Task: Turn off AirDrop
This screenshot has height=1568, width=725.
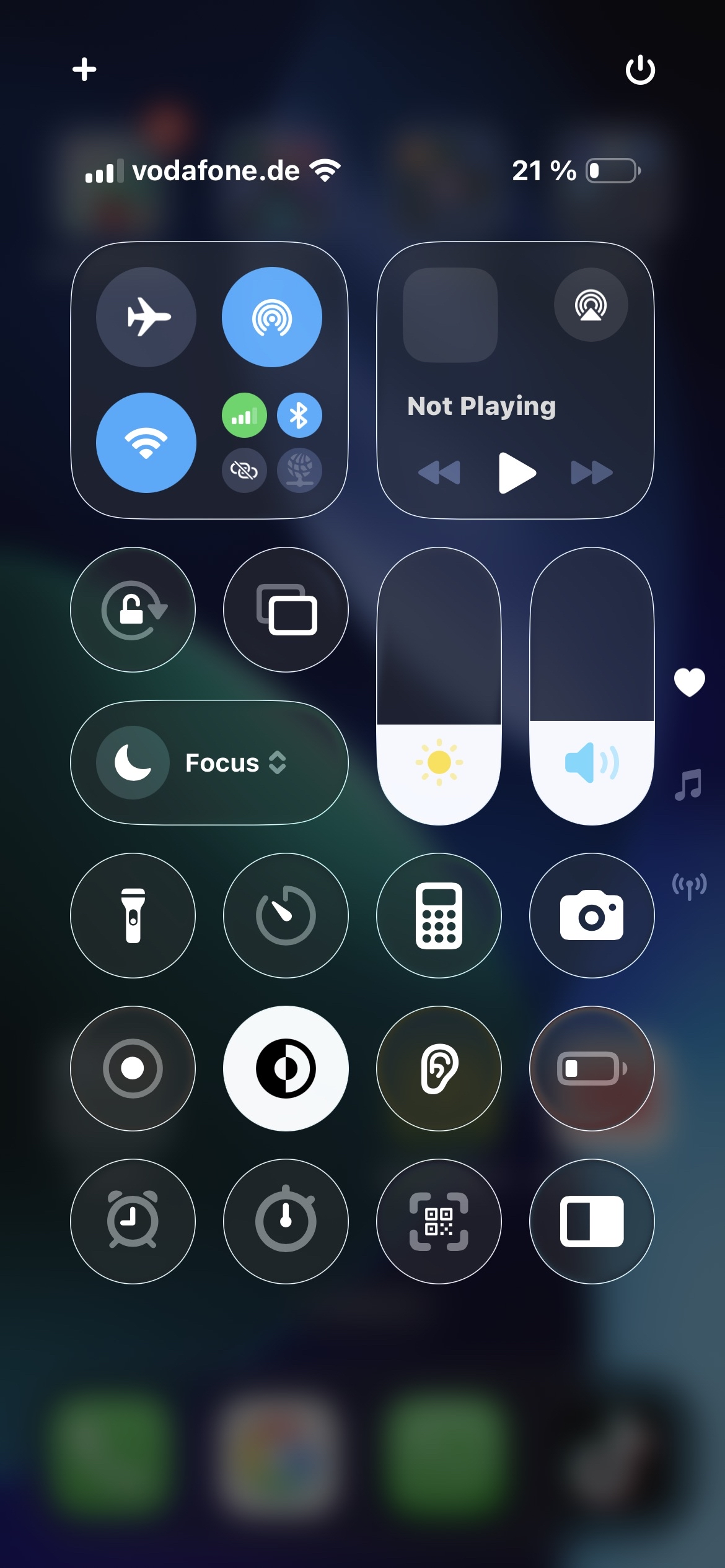Action: click(x=271, y=317)
